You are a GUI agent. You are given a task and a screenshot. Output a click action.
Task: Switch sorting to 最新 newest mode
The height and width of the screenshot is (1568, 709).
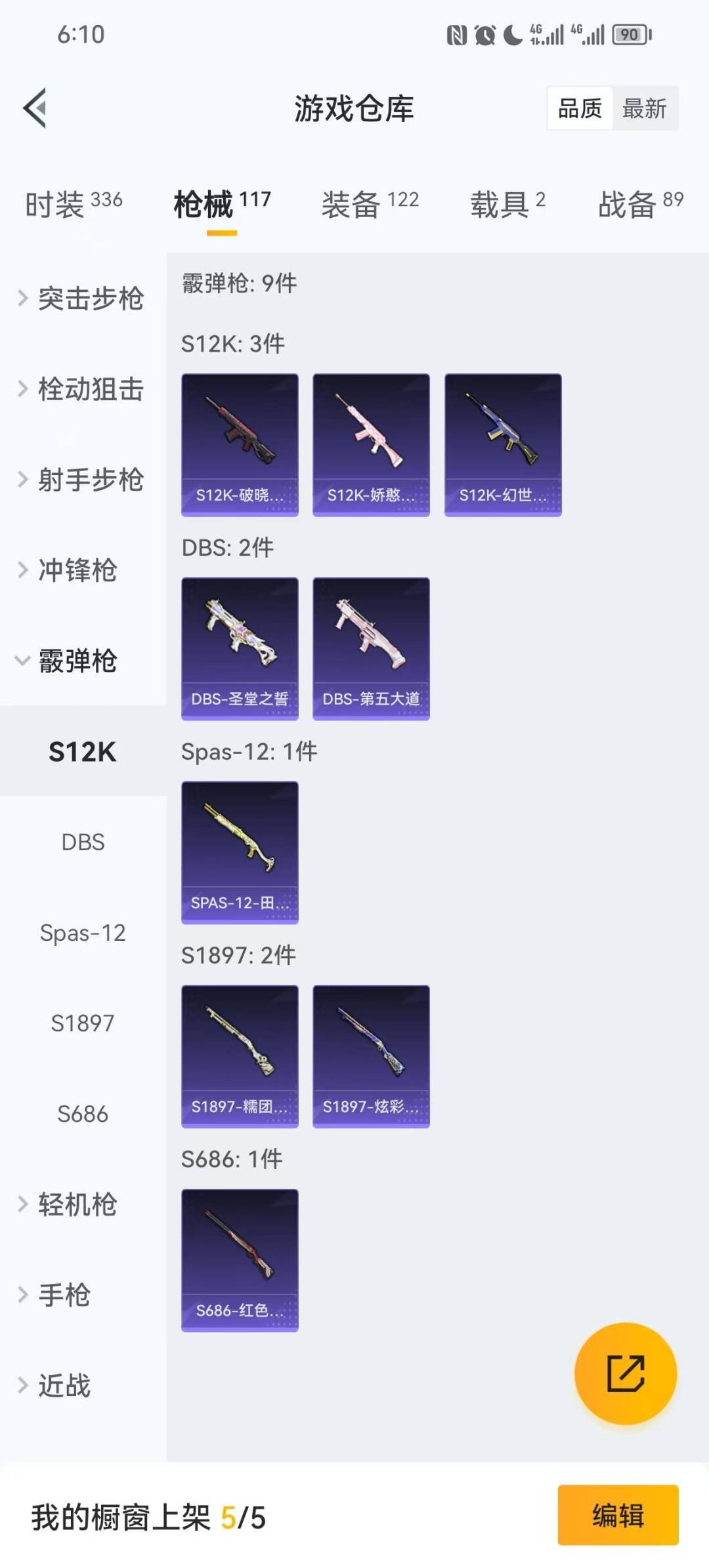(646, 108)
